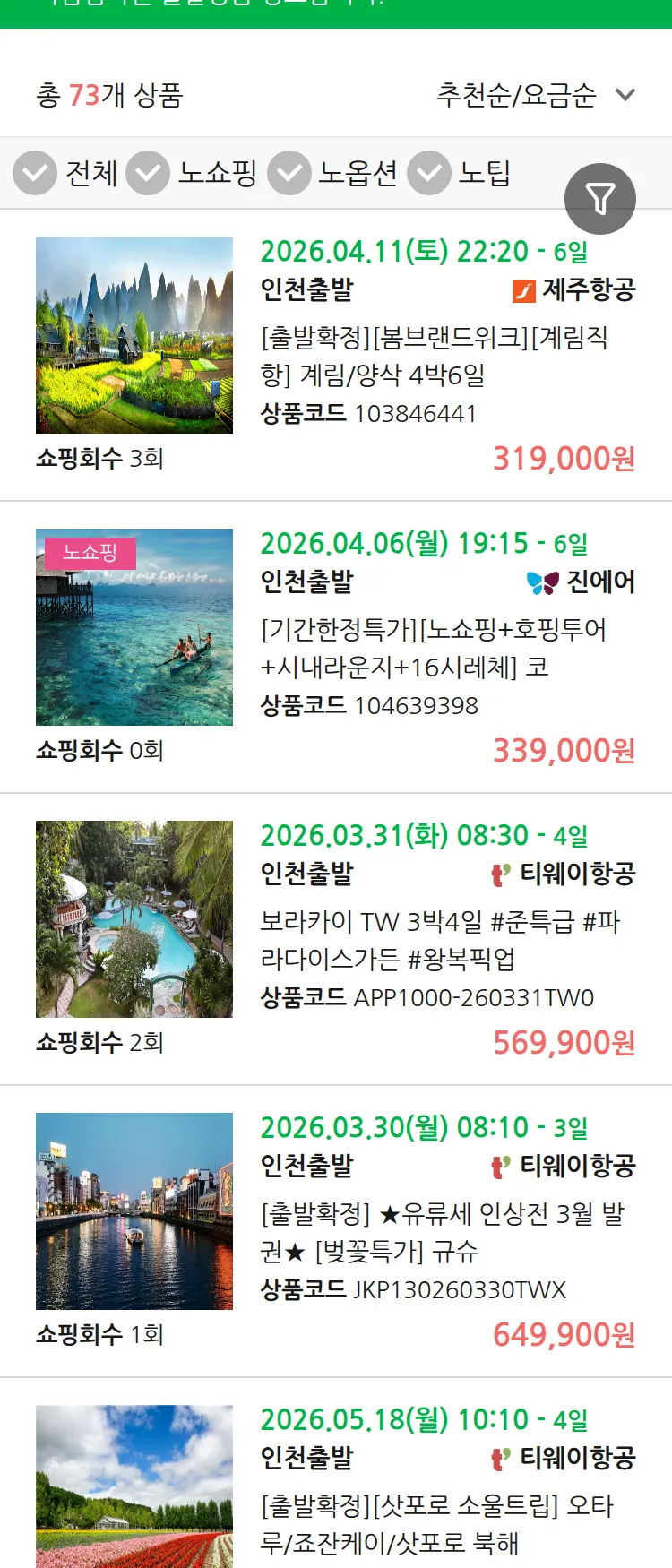Viewport: 672px width, 1568px height.
Task: Open the filter funnel icon
Action: coord(600,198)
